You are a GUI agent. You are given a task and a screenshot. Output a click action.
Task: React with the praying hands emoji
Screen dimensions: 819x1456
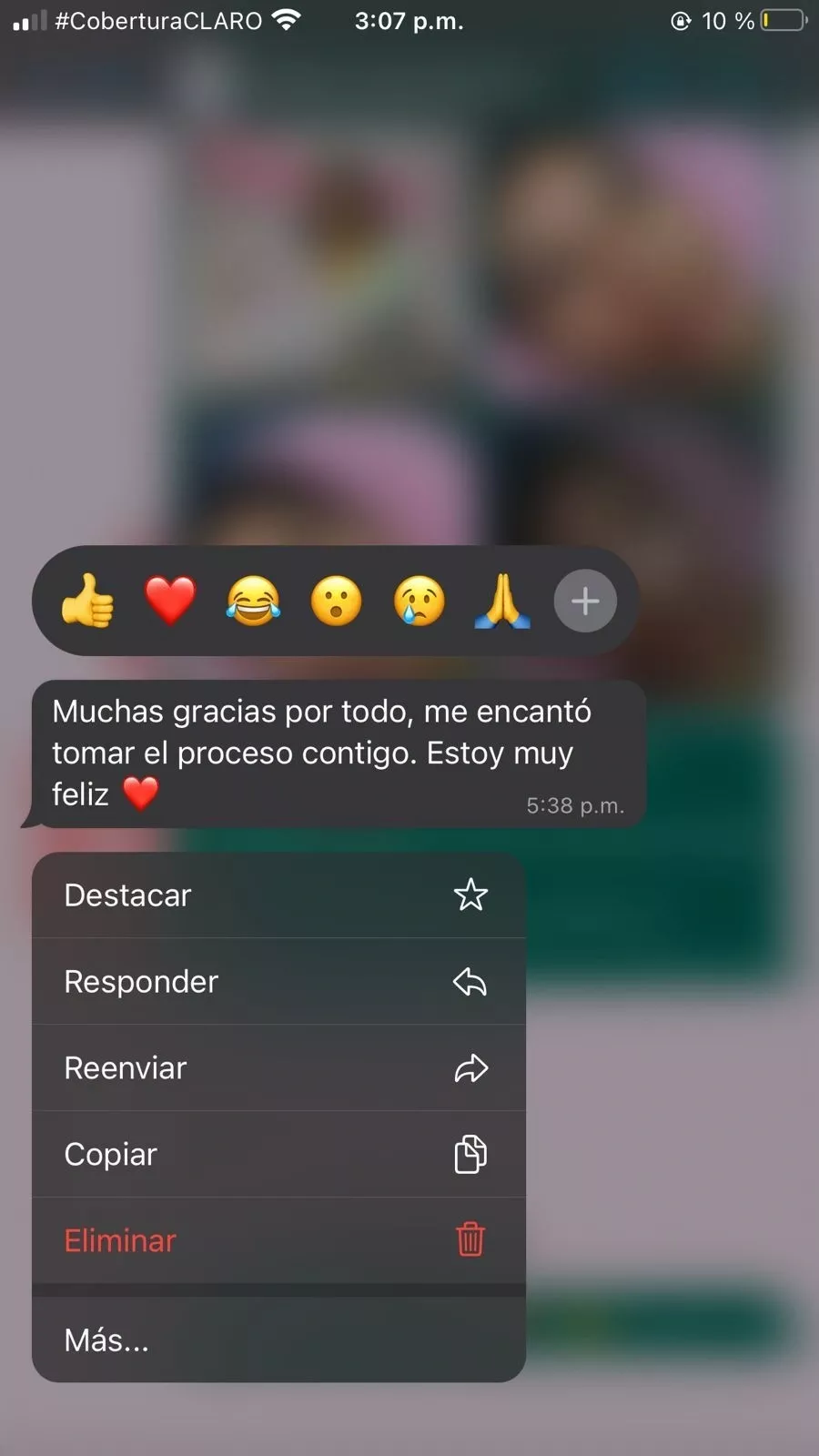[x=501, y=601]
